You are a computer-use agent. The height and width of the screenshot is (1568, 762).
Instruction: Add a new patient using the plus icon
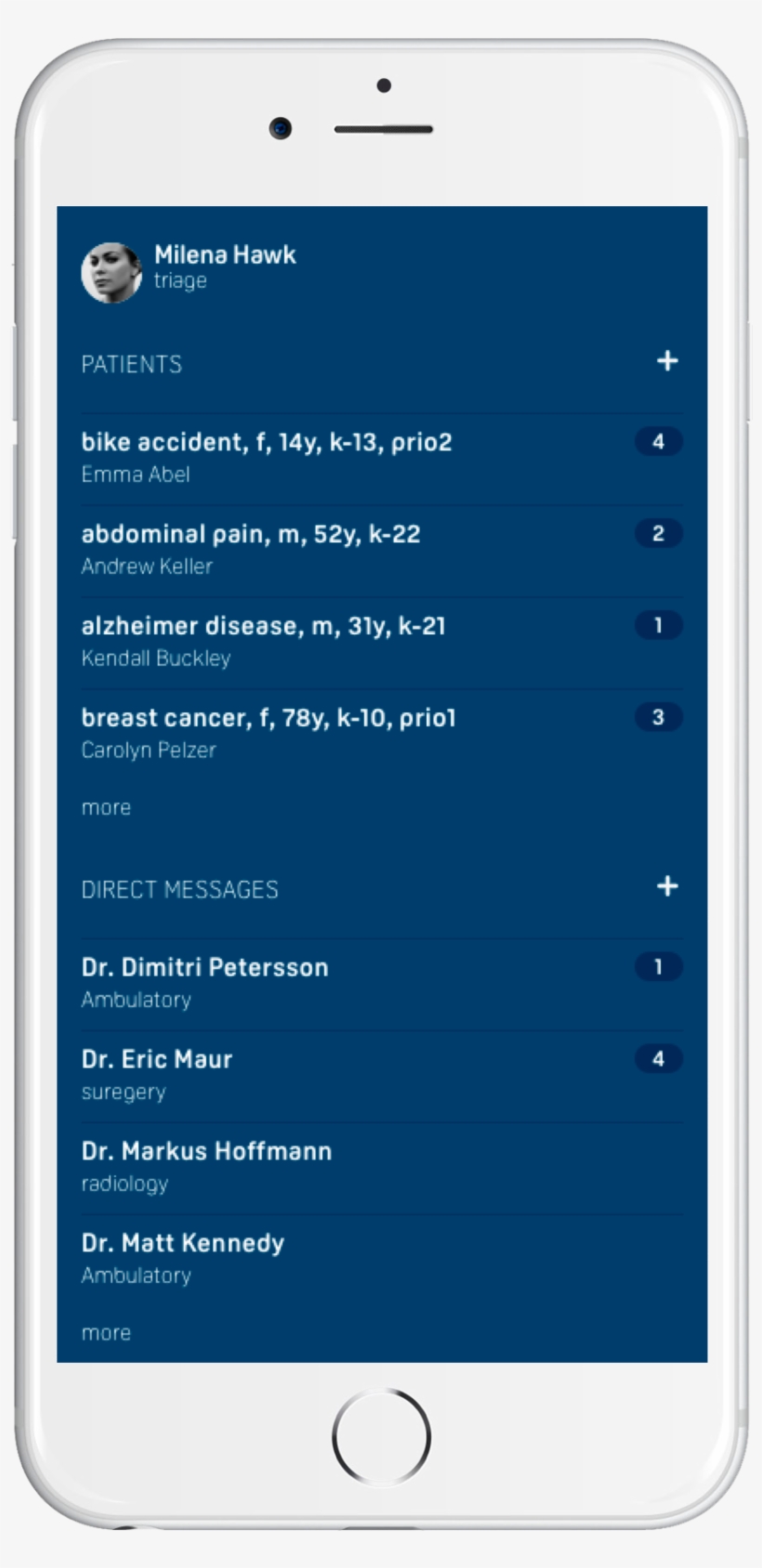pyautogui.click(x=668, y=362)
